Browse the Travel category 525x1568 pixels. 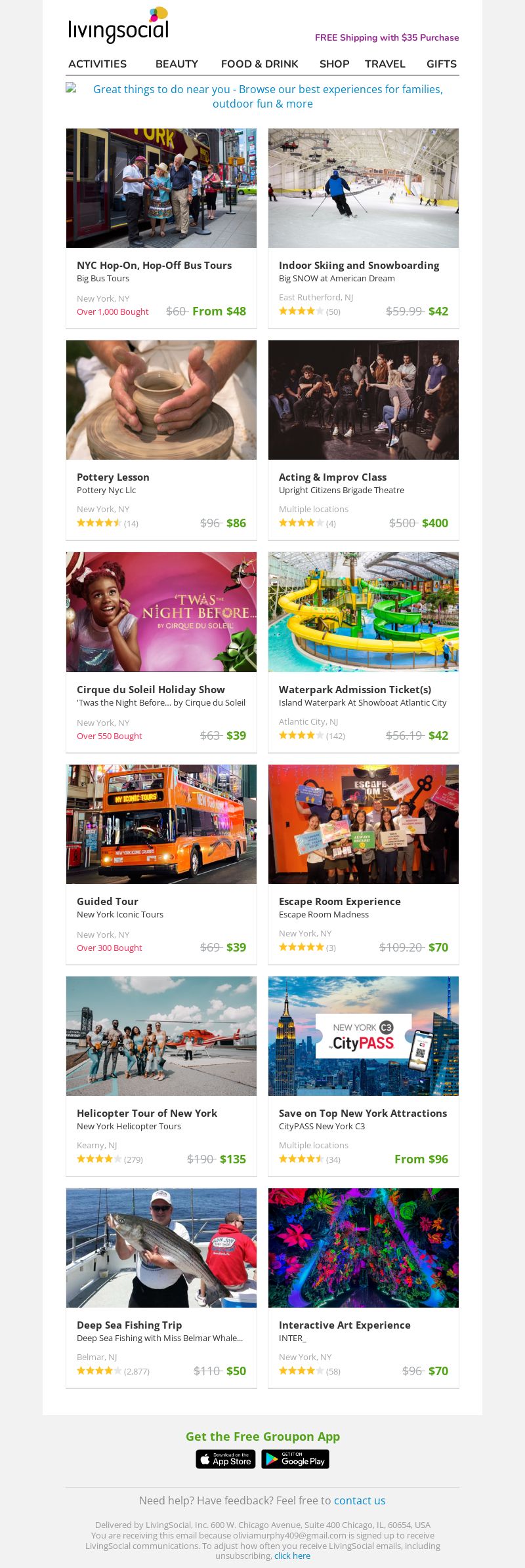point(385,64)
